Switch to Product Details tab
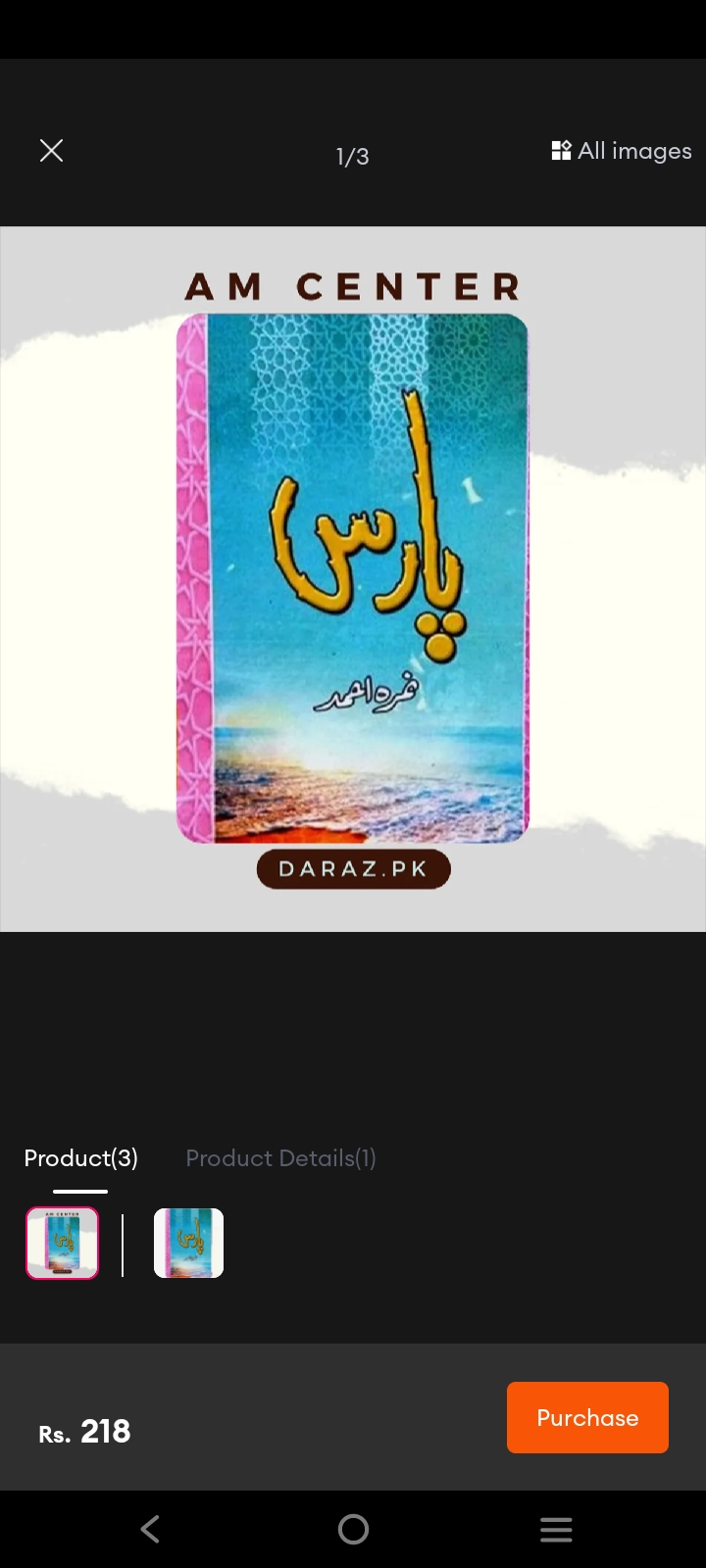The height and width of the screenshot is (1568, 706). point(280,1157)
